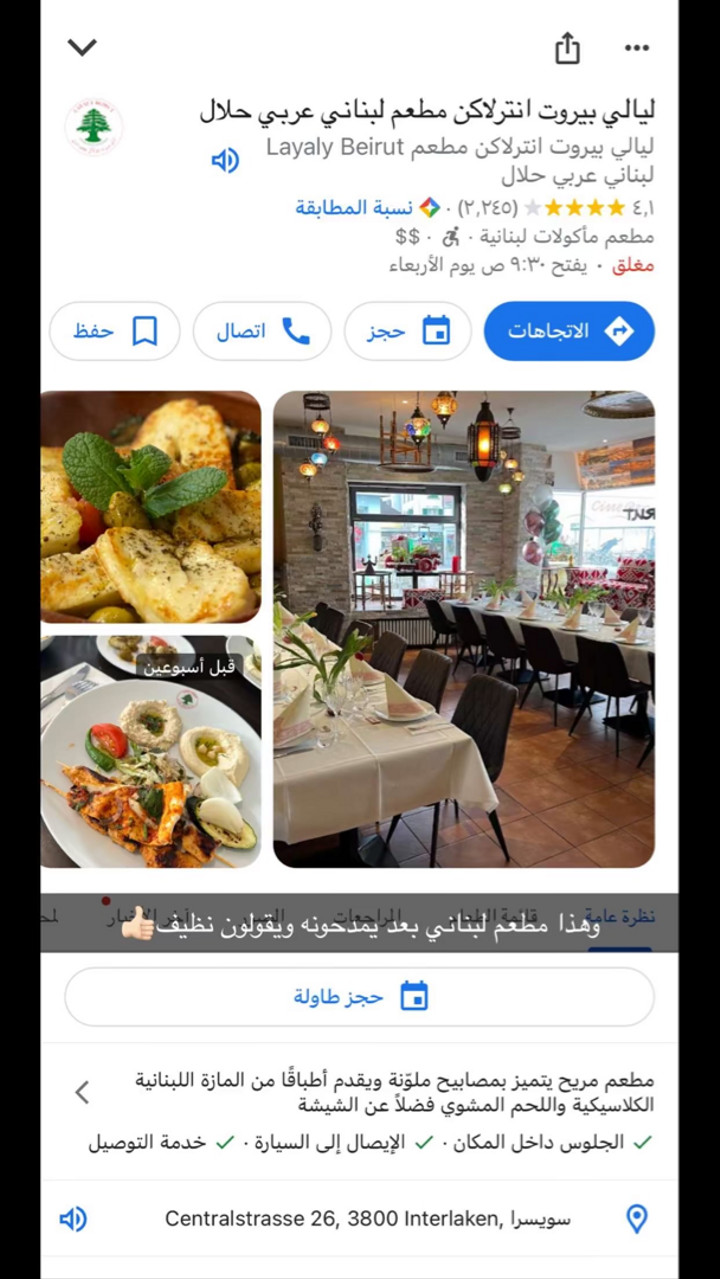Open the restaurant interior photo
This screenshot has height=1279, width=720.
click(464, 628)
